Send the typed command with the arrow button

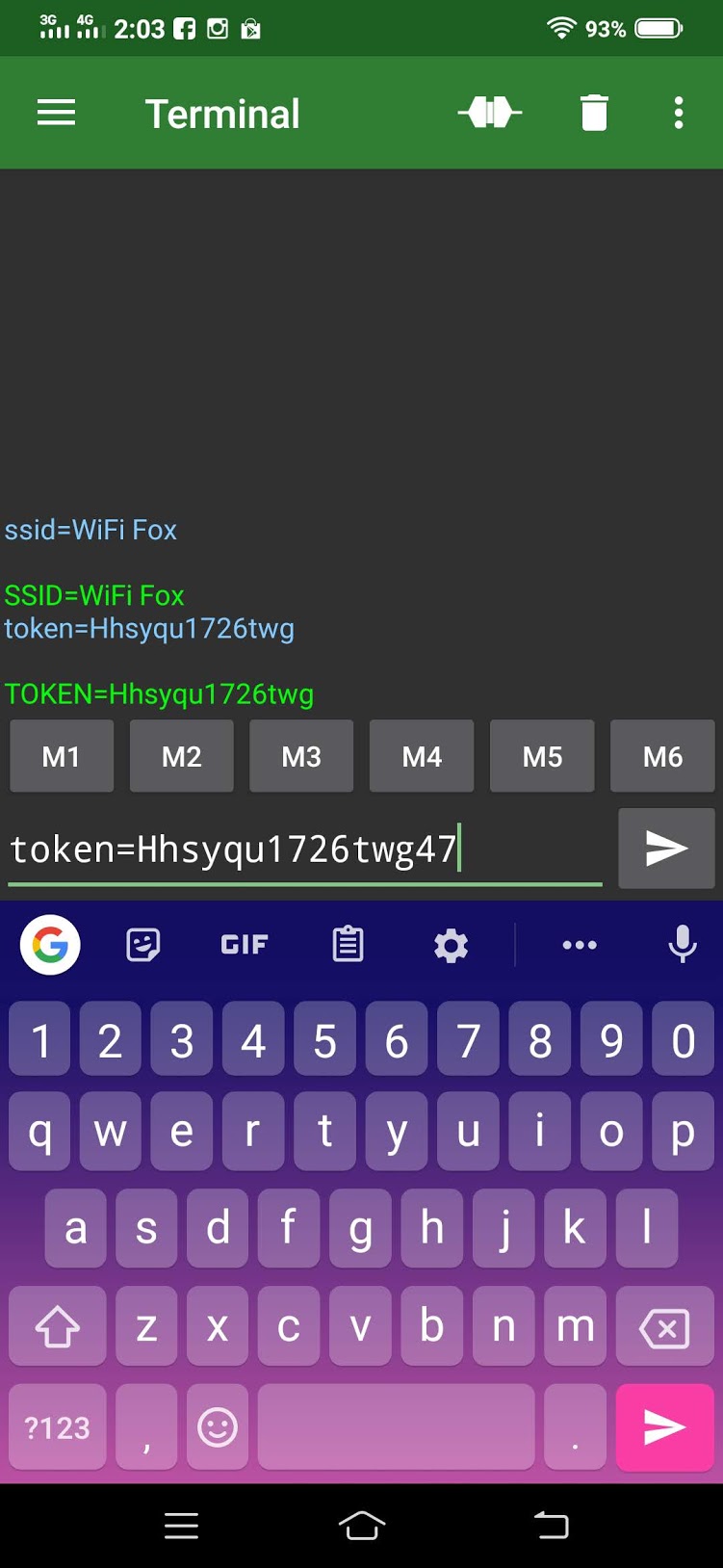[666, 849]
